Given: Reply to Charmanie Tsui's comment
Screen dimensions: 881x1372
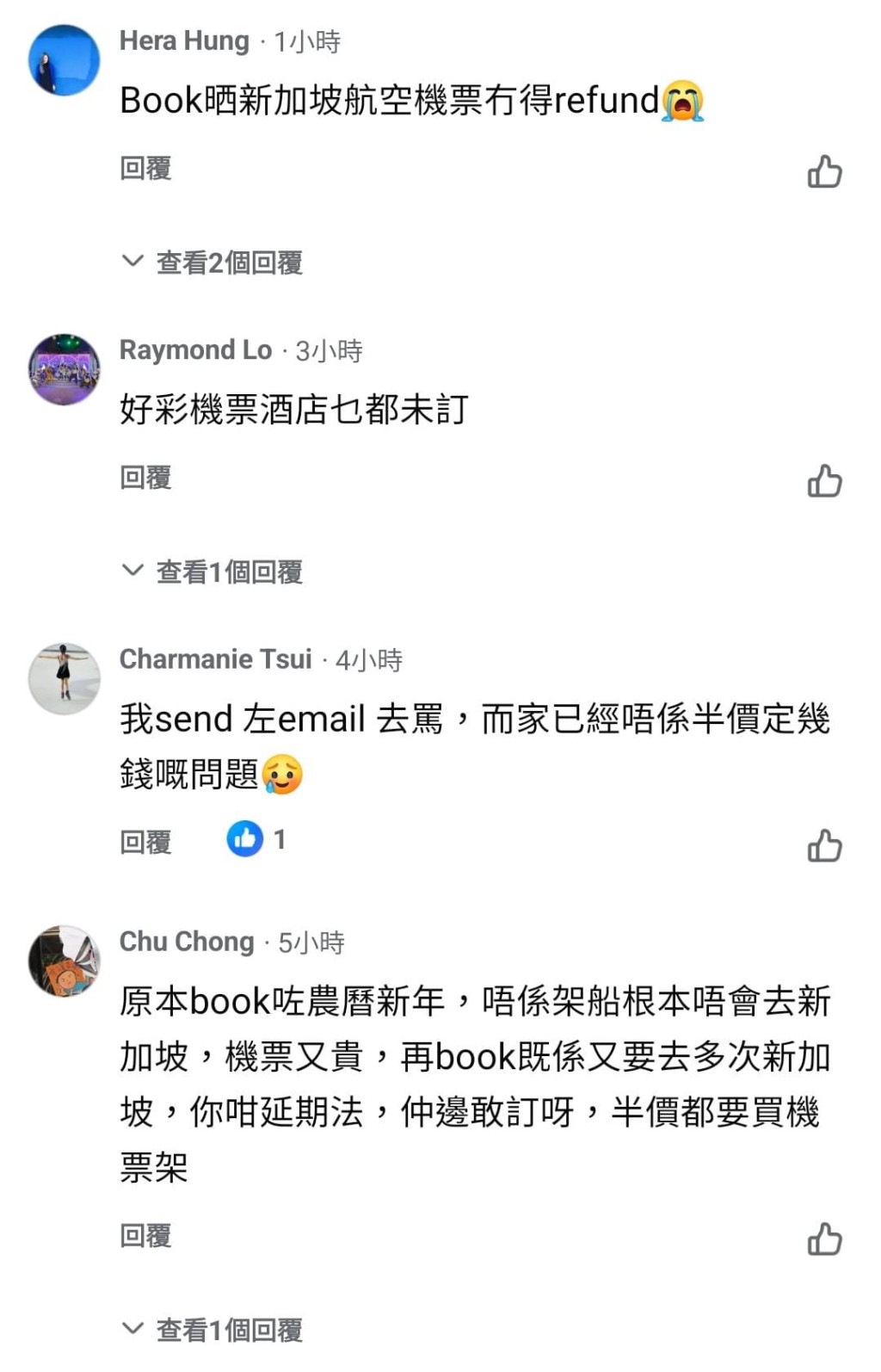Looking at the screenshot, I should (145, 841).
